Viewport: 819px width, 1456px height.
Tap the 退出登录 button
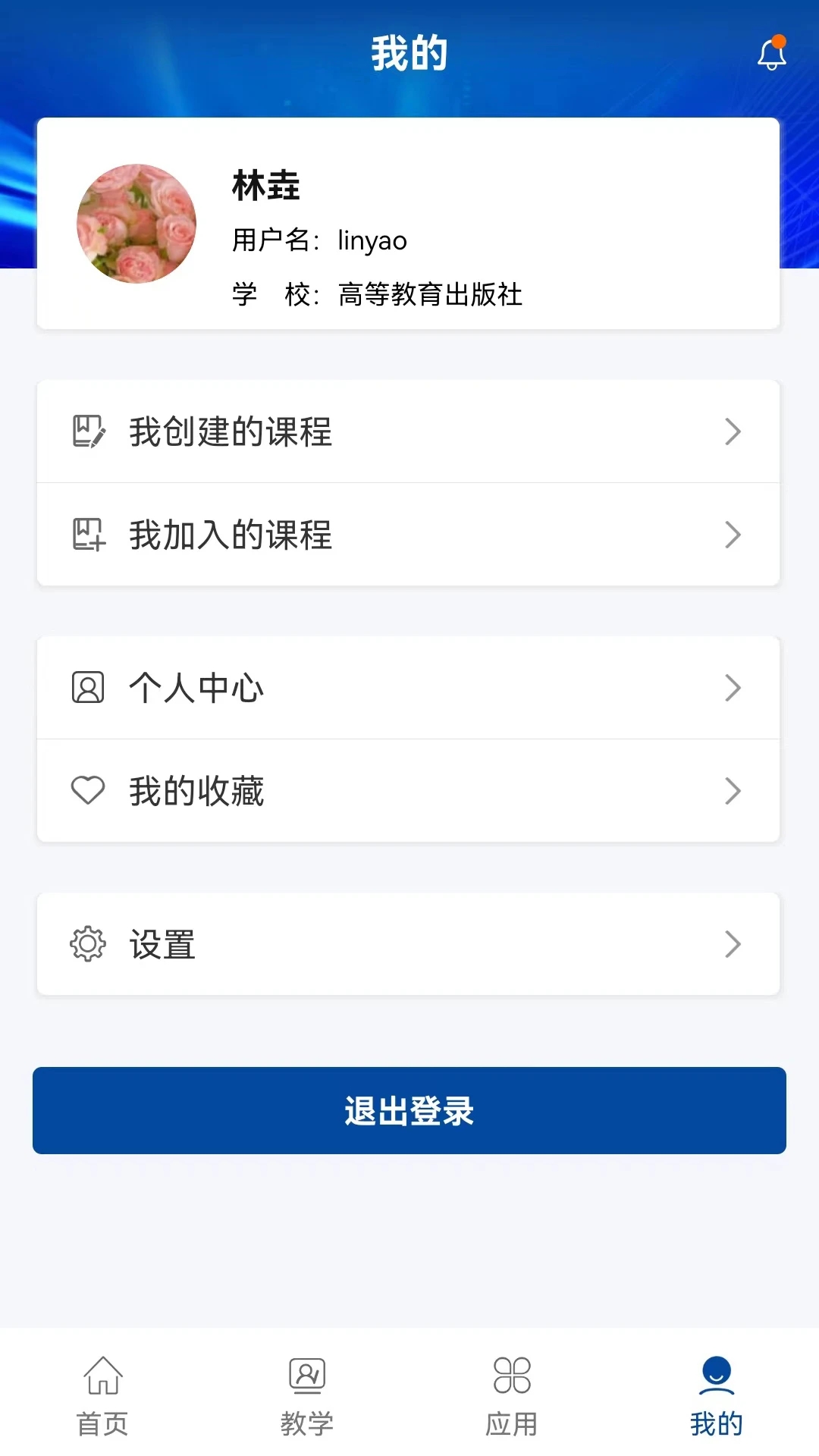click(x=409, y=1111)
